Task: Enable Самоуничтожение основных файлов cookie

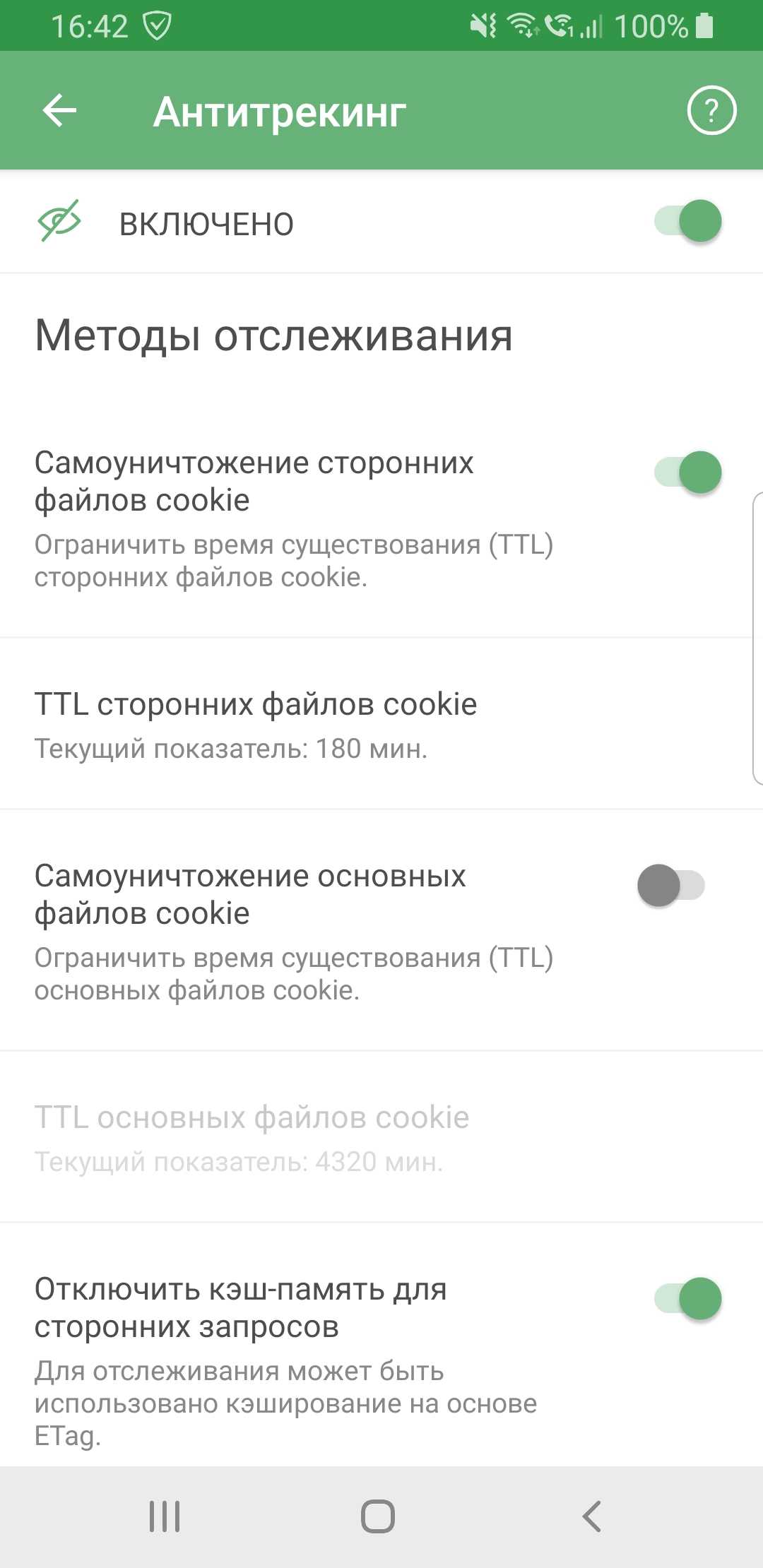Action: 671,886
